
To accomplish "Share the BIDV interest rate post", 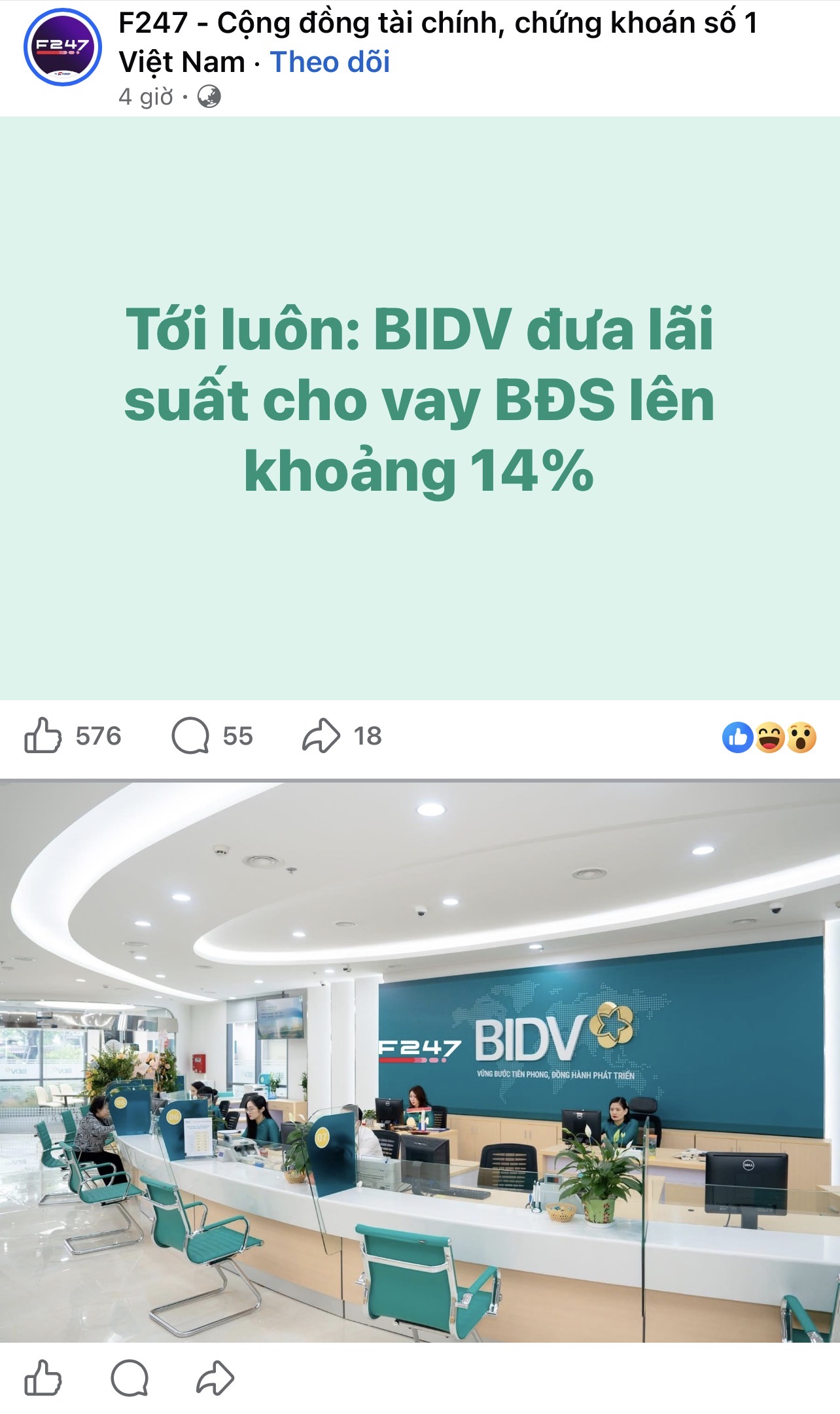I will click(321, 735).
